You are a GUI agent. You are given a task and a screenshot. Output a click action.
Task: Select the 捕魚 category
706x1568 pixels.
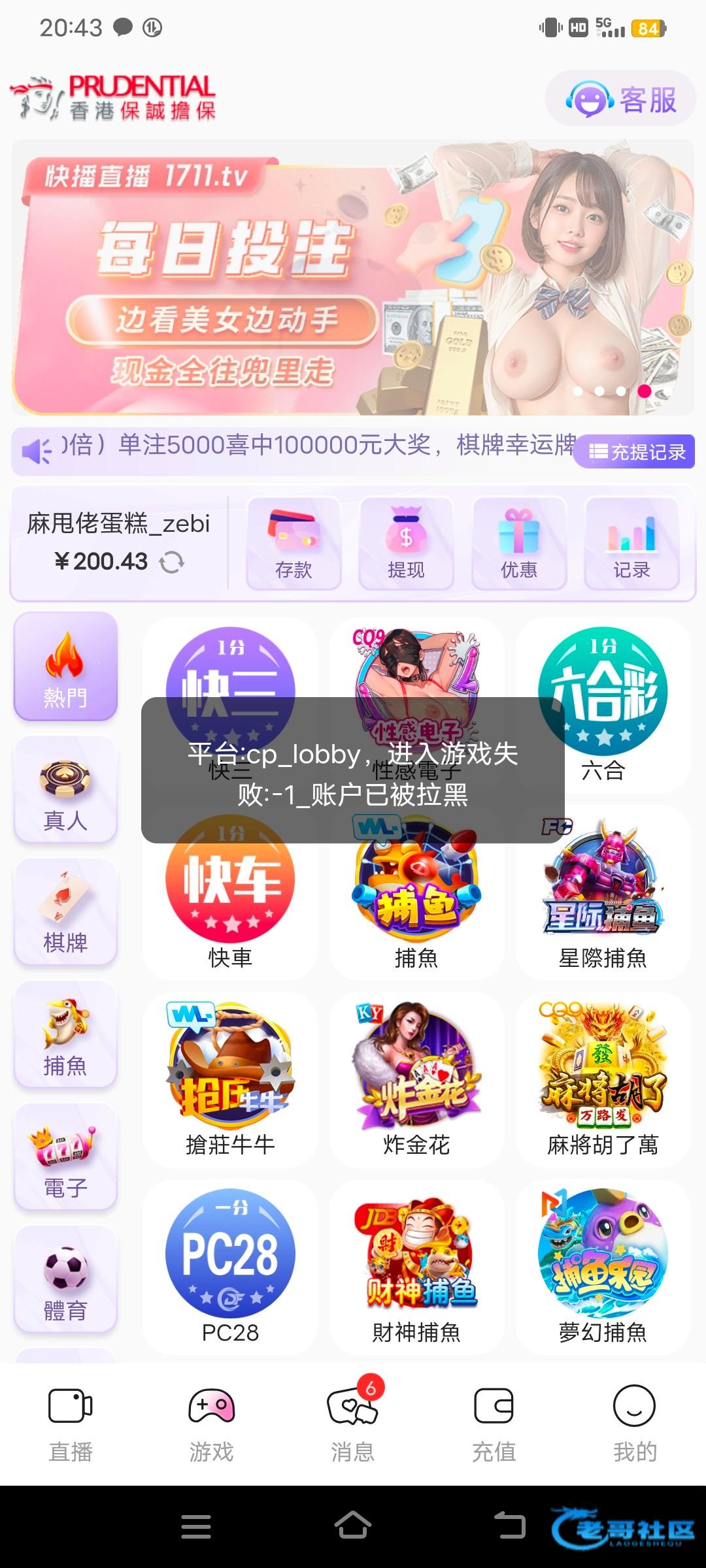click(x=65, y=1034)
